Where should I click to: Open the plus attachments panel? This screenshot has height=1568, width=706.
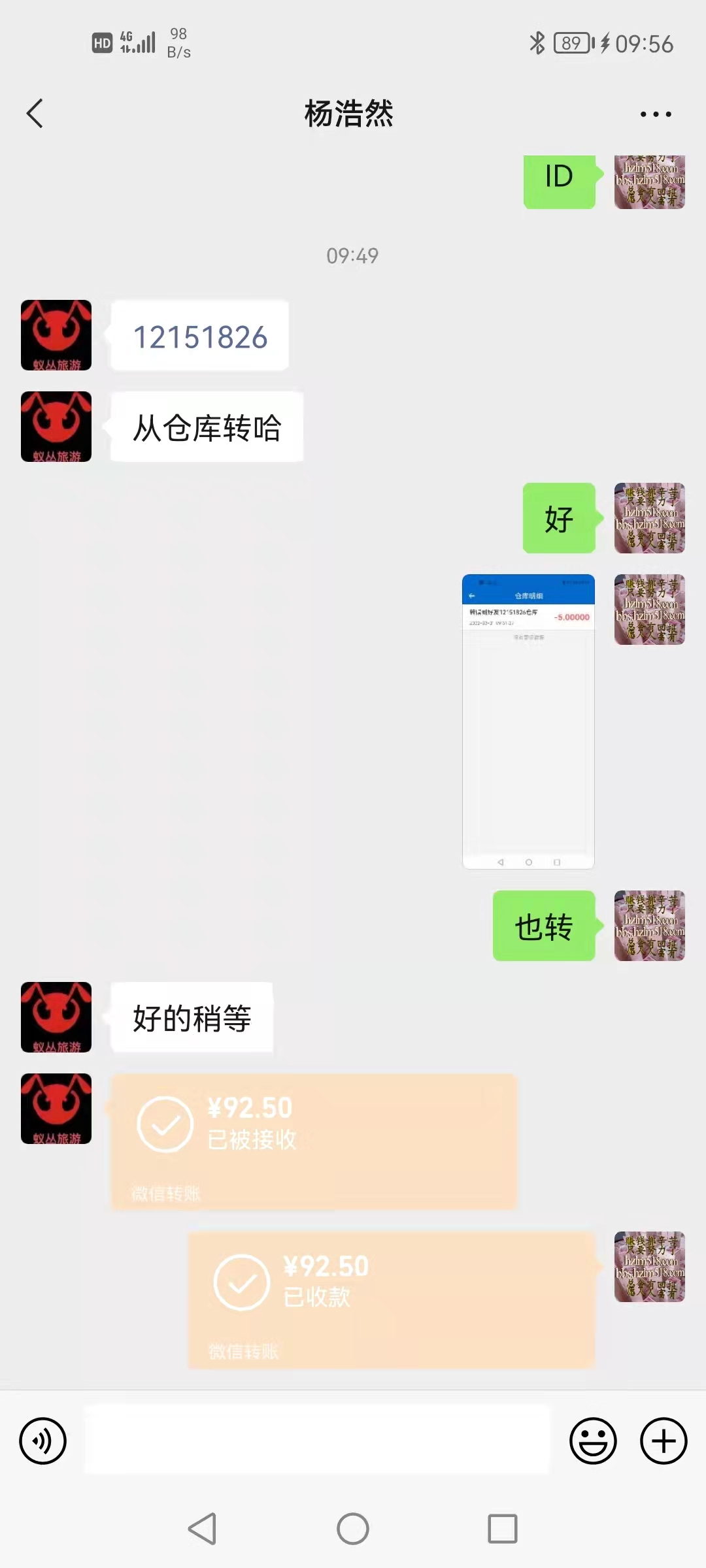click(x=663, y=1441)
